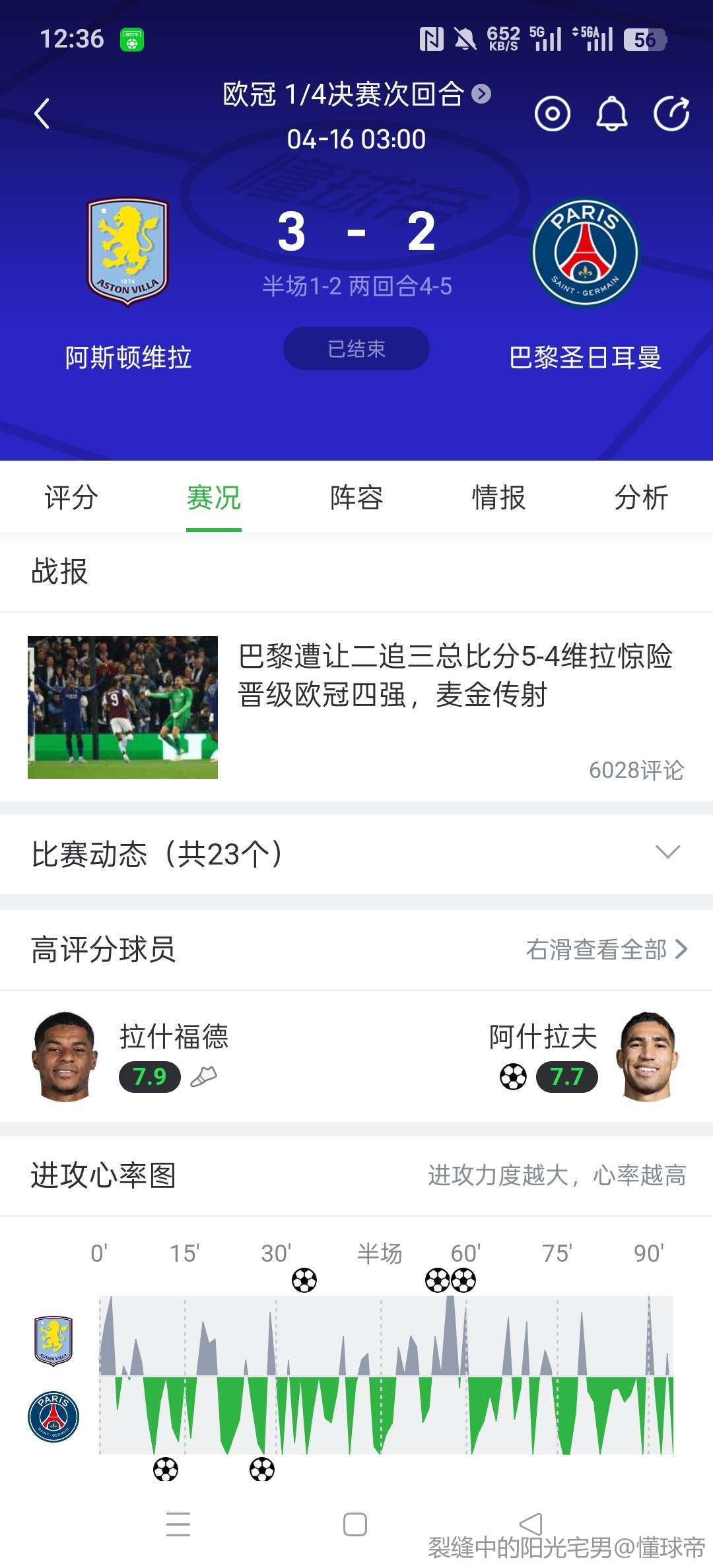Open the 欧冠 1/4决赛次回合 competition link
Image resolution: width=713 pixels, height=1568 pixels.
356,94
